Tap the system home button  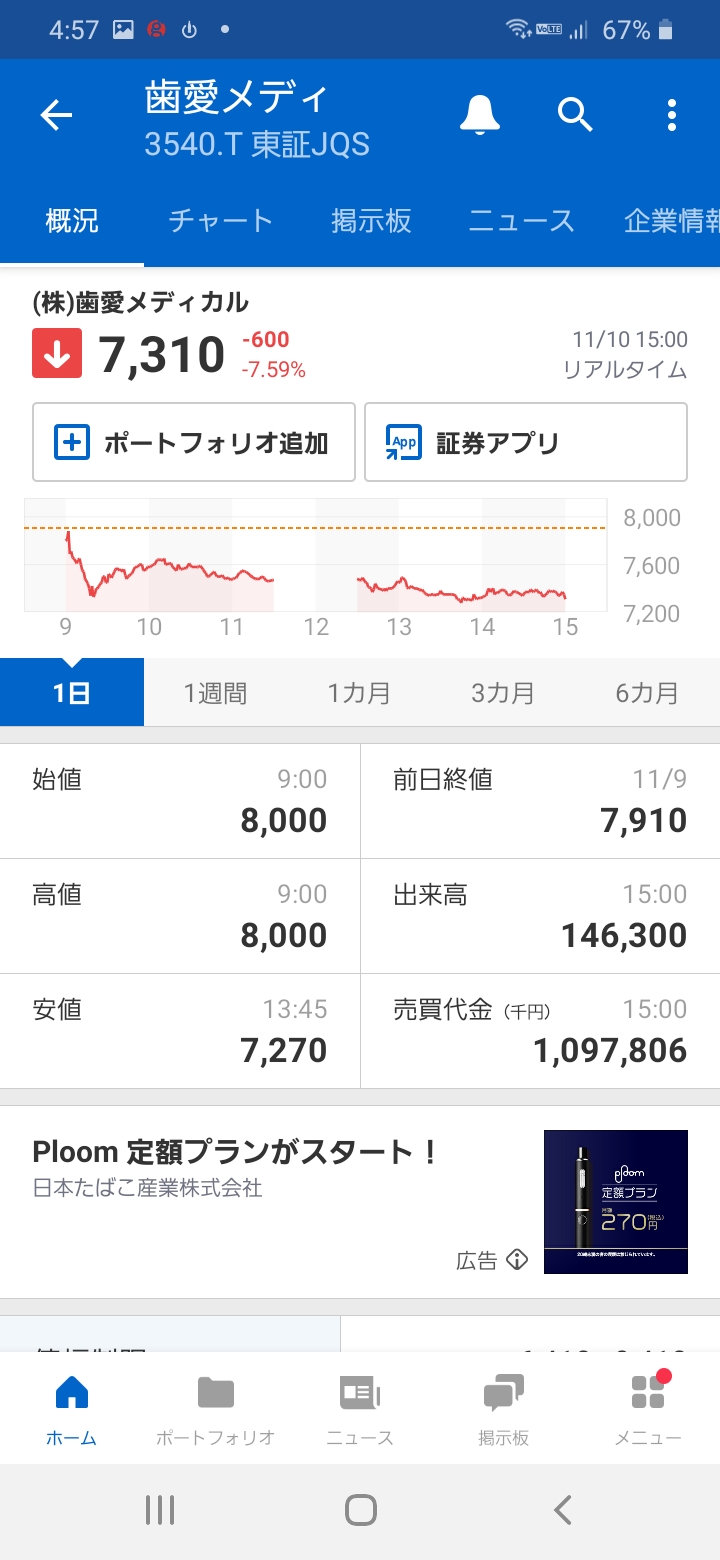[x=360, y=1510]
